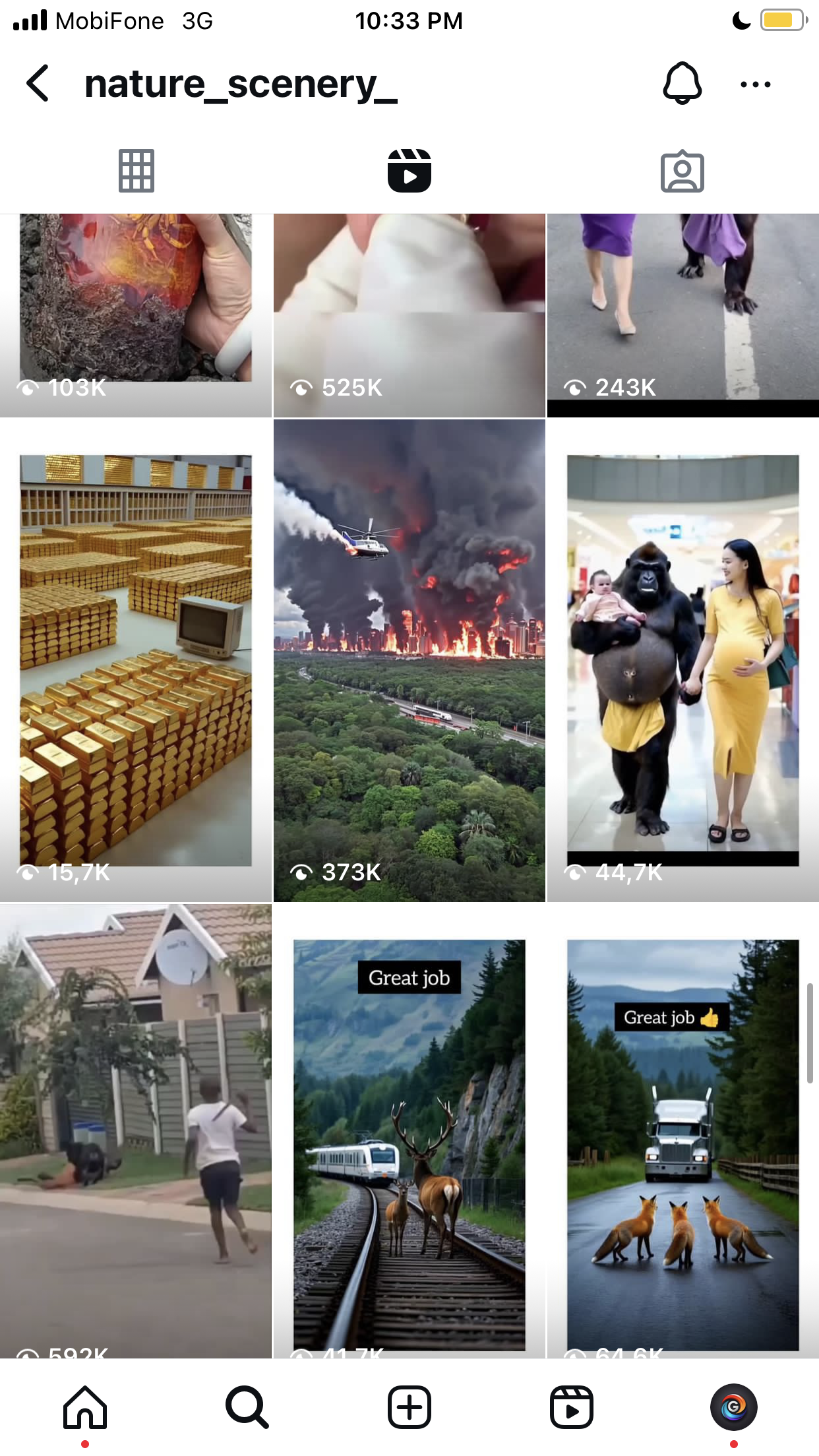This screenshot has height=1456, width=819.
Task: Go back from nature_scenery_ profile
Action: click(38, 84)
